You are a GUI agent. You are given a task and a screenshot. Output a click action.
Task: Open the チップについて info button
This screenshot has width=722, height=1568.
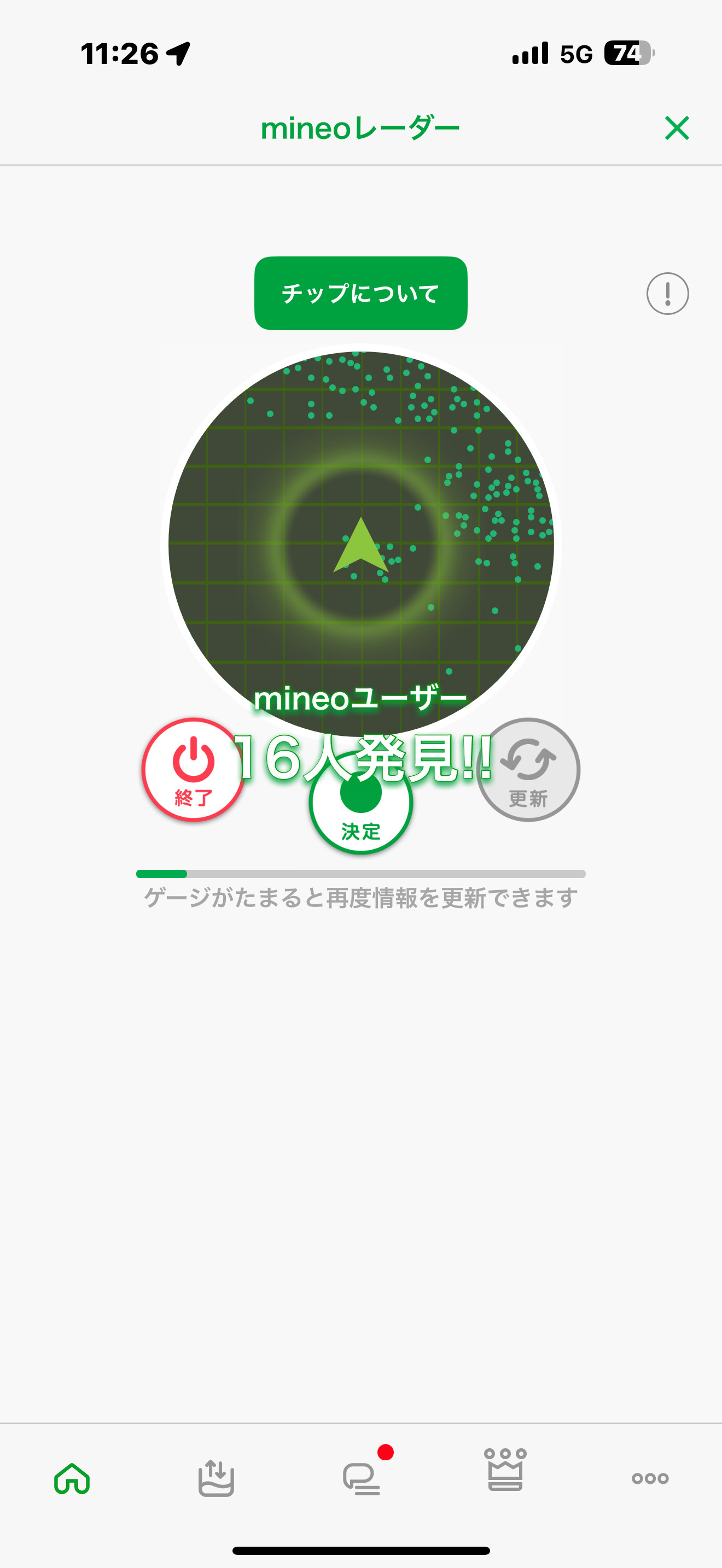pos(360,294)
